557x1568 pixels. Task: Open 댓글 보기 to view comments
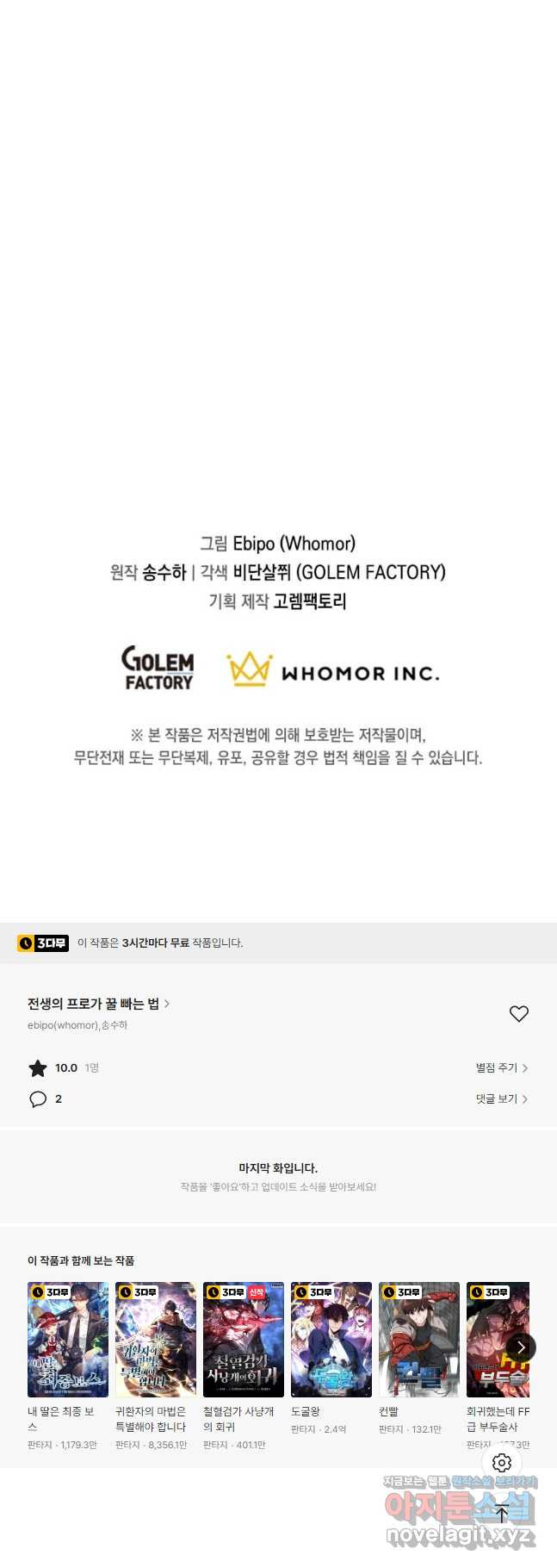point(501,1098)
